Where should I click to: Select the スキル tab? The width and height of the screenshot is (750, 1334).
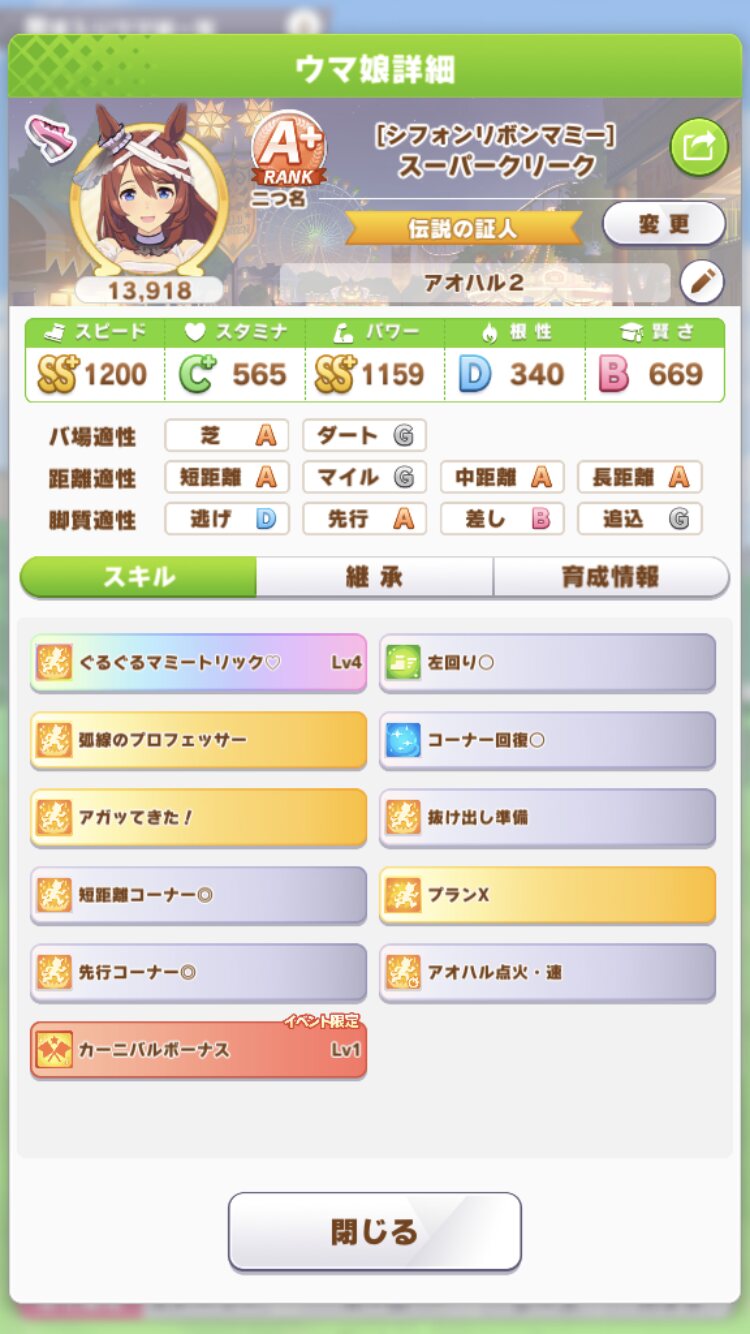tap(139, 578)
